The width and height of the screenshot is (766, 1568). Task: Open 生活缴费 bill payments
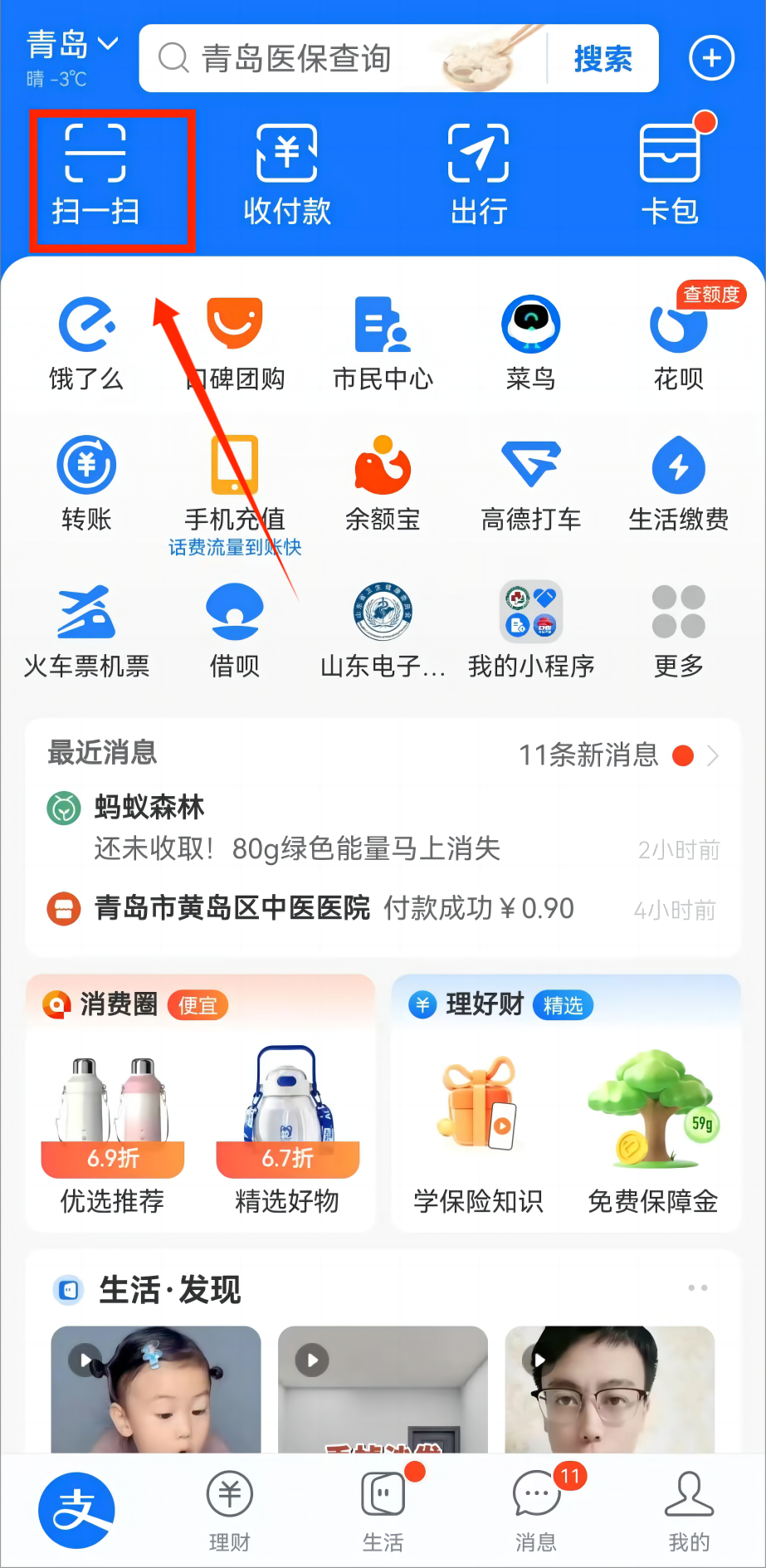coord(678,483)
